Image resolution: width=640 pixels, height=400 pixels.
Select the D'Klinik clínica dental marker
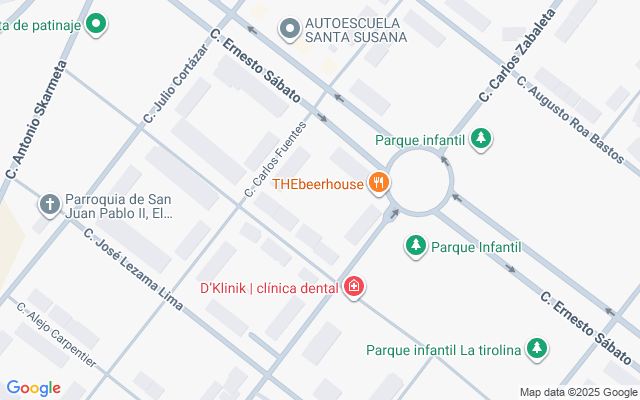353,288
